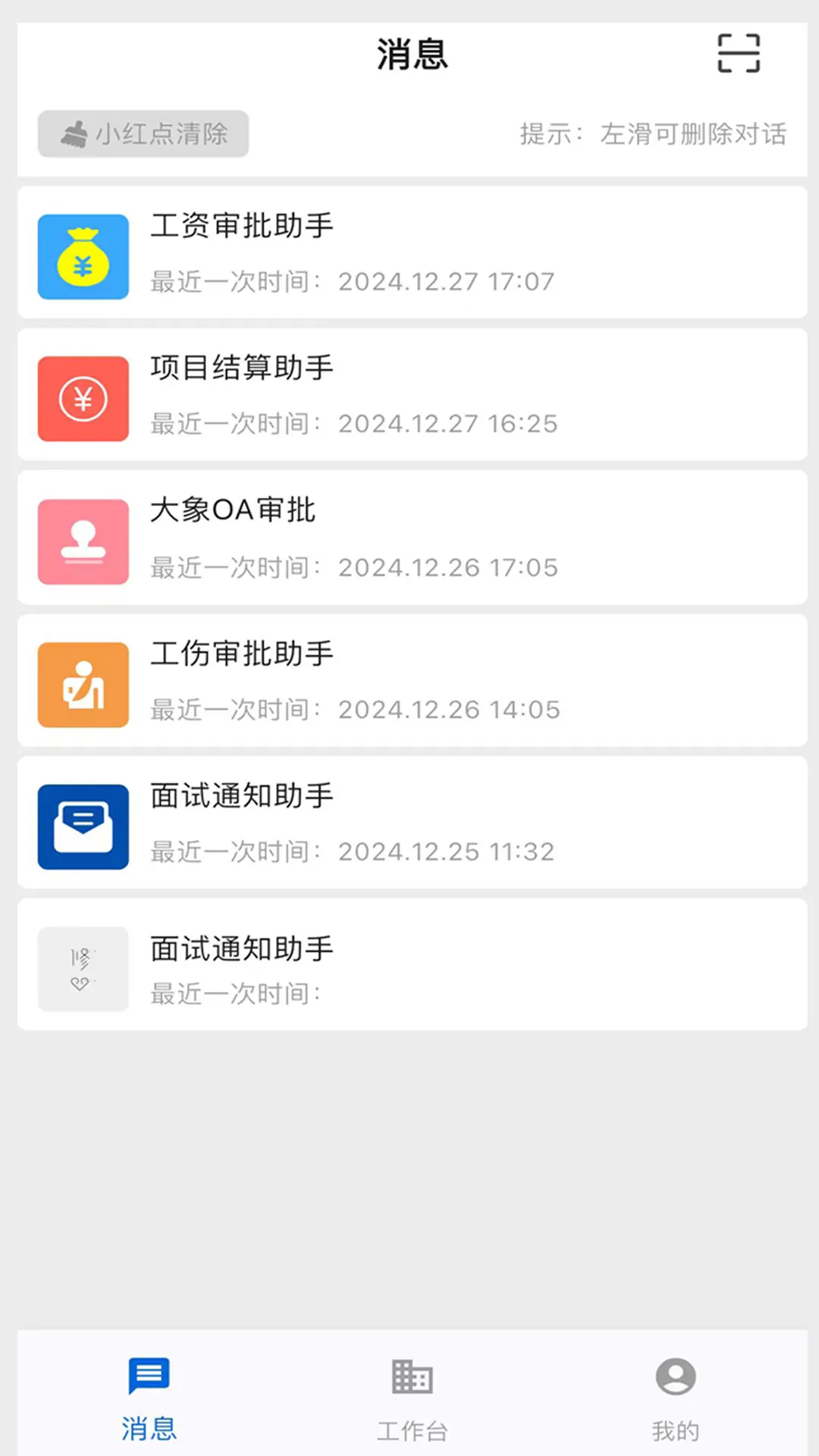This screenshot has width=819, height=1456.
Task: Open the 工资审批助手 conversation
Action: point(409,252)
